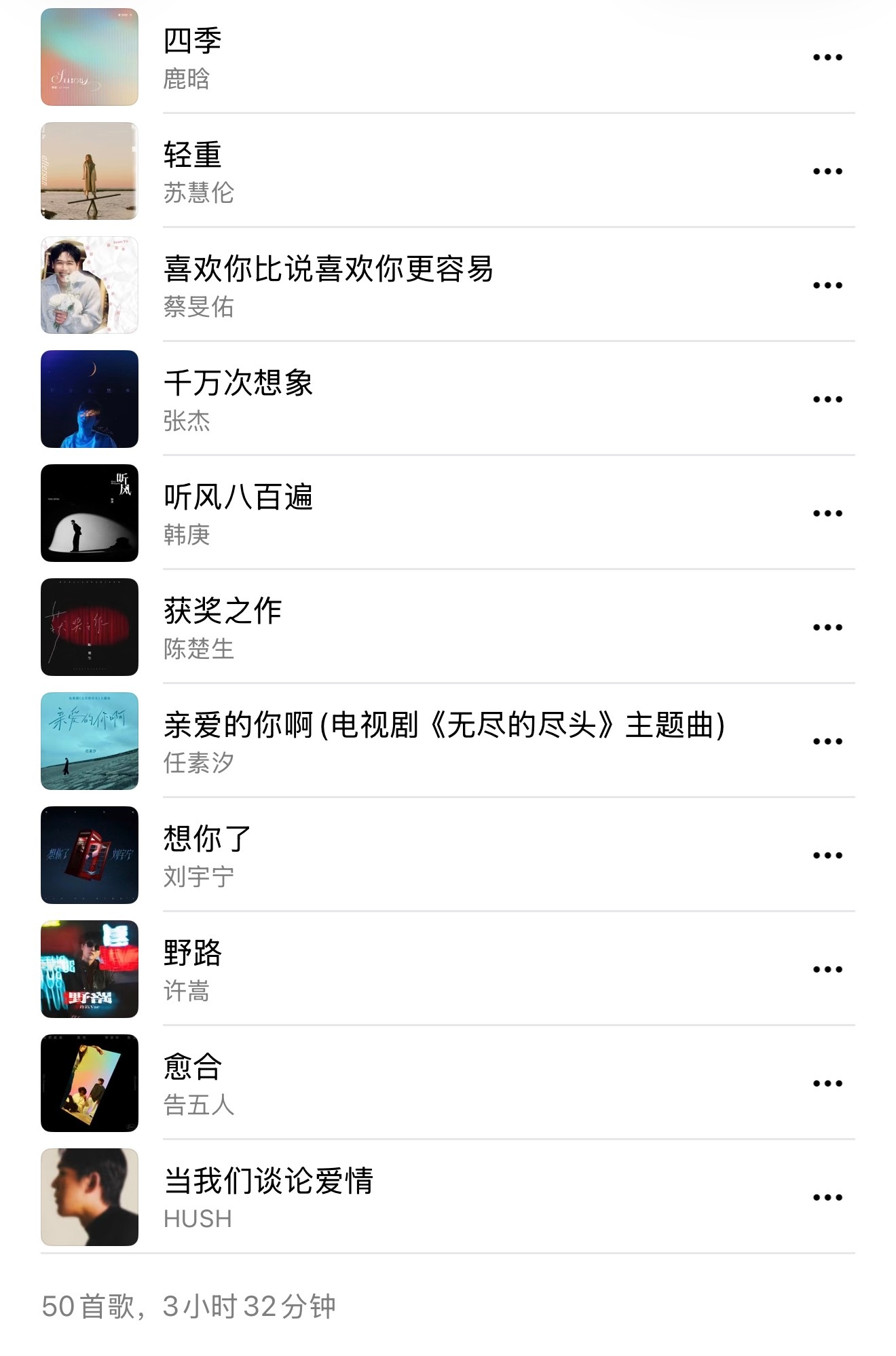Play 千万次想象 by 张杰
Image resolution: width=896 pixels, height=1356 pixels.
coord(238,384)
